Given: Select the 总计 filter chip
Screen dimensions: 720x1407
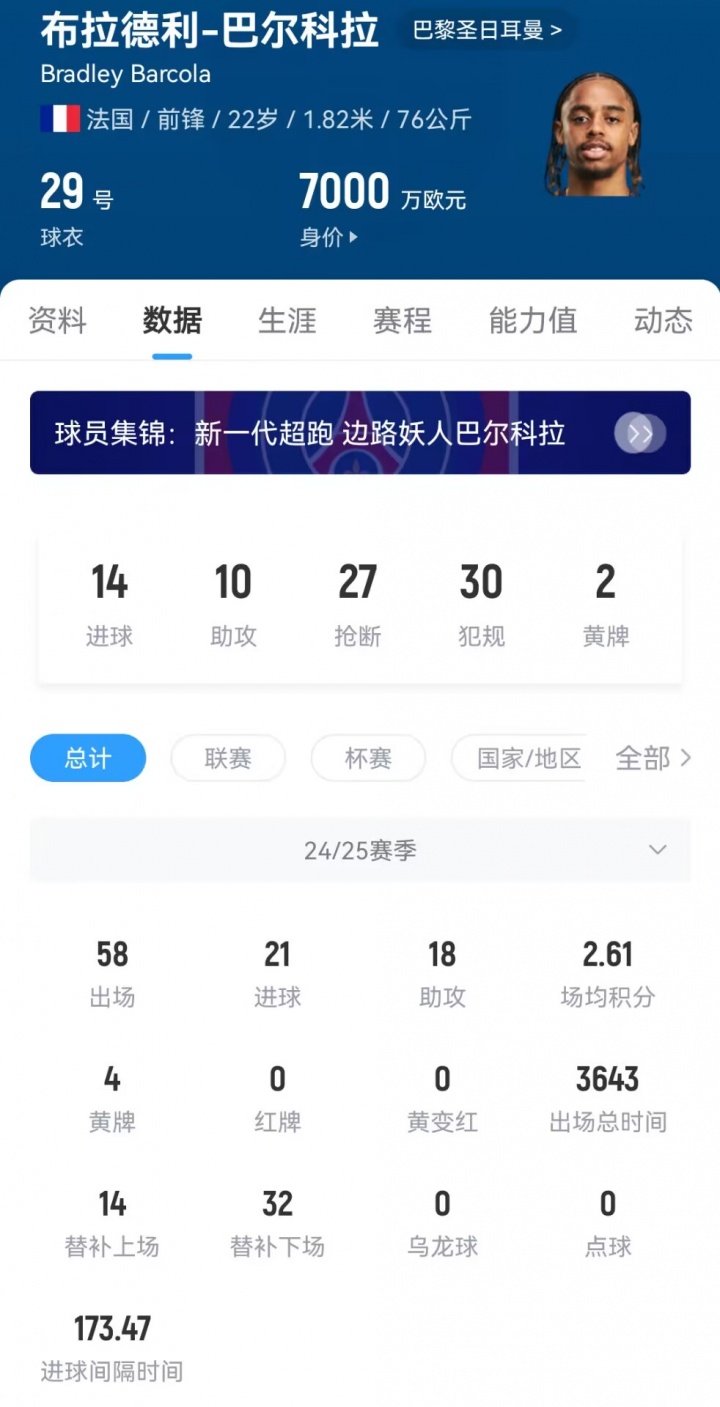Looking at the screenshot, I should tap(88, 758).
